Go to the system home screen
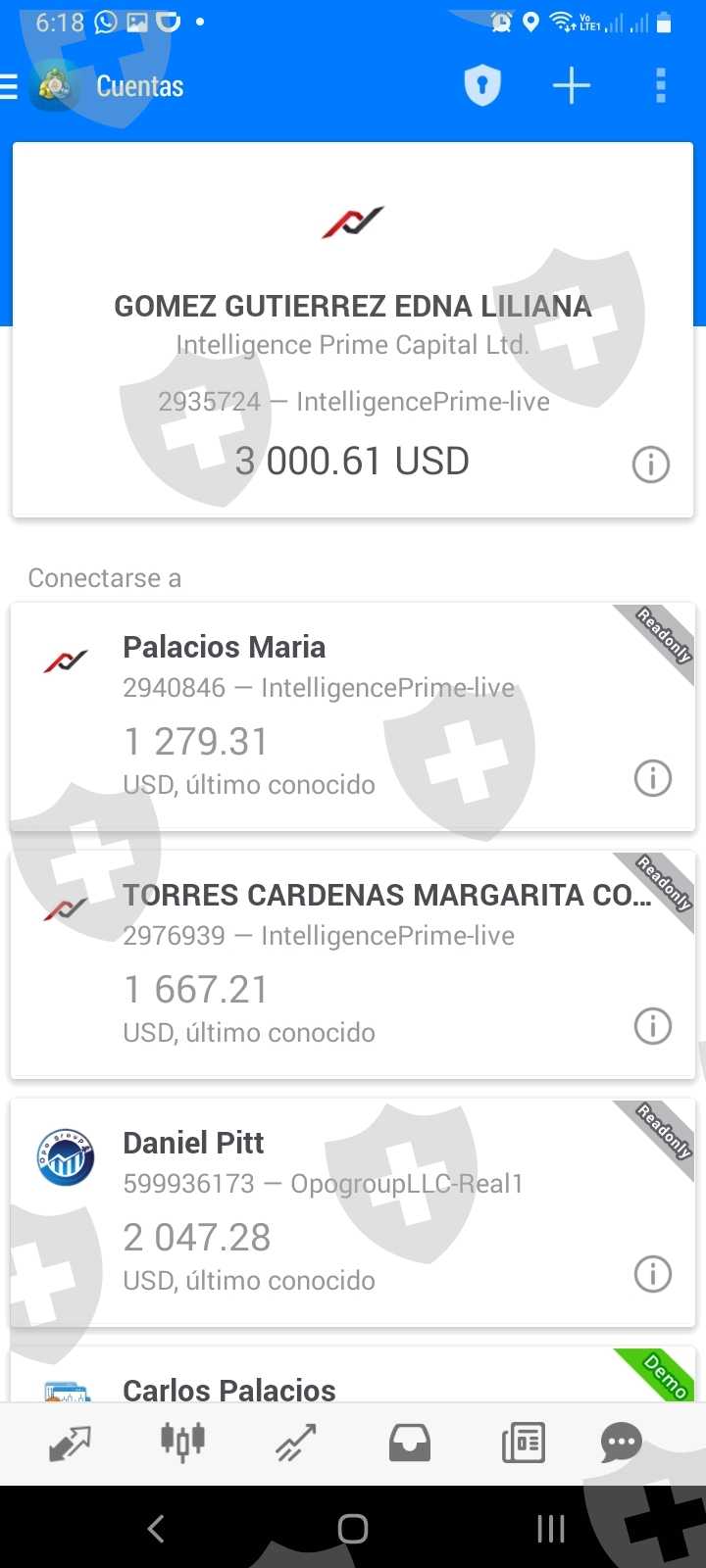Viewport: 706px width, 1568px height. coord(353,1528)
